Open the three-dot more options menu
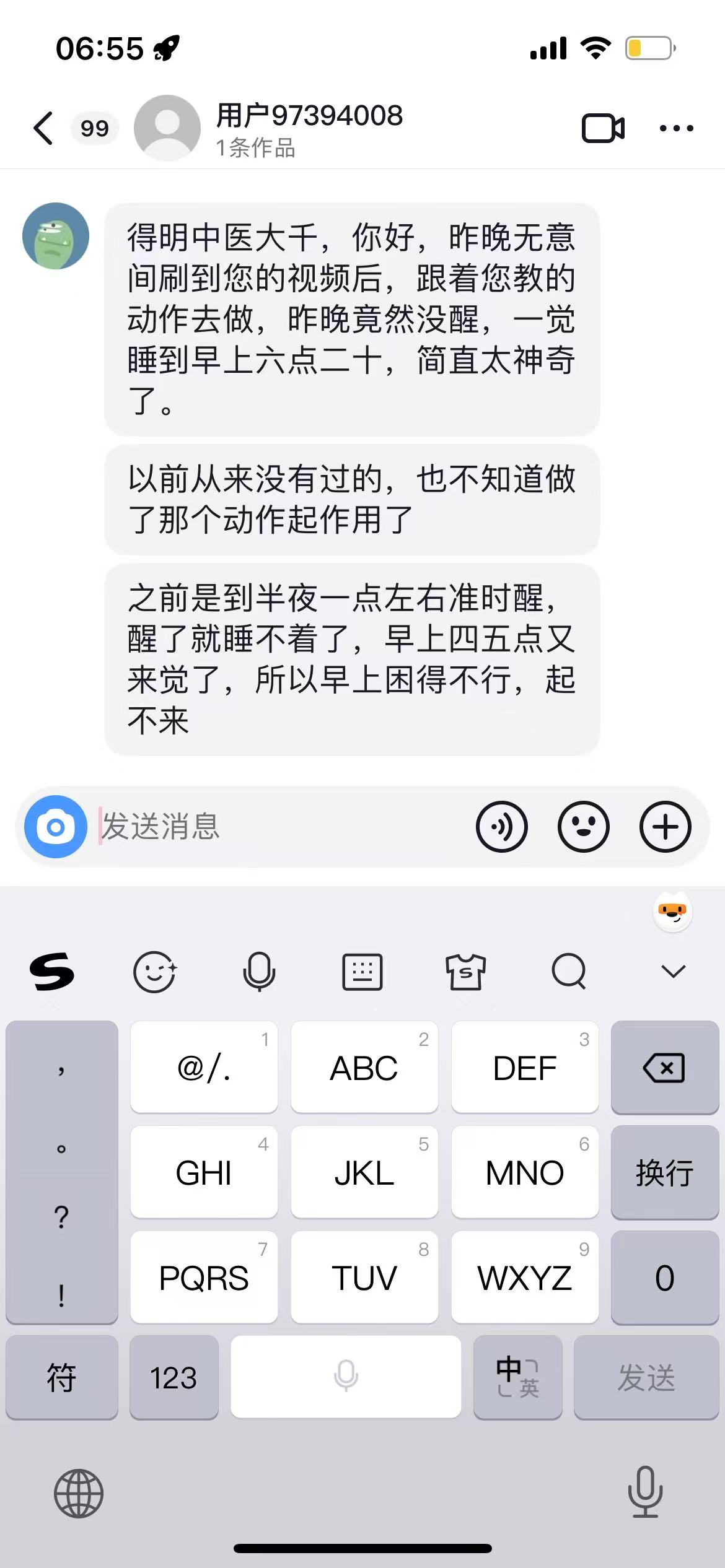Image resolution: width=725 pixels, height=1568 pixels. (x=676, y=128)
